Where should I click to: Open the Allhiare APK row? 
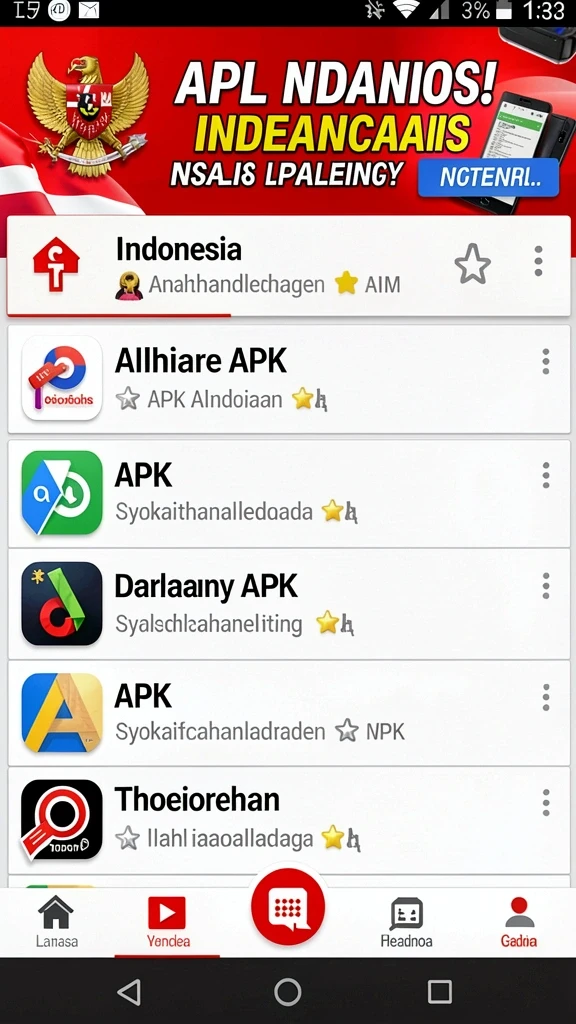pyautogui.click(x=288, y=379)
